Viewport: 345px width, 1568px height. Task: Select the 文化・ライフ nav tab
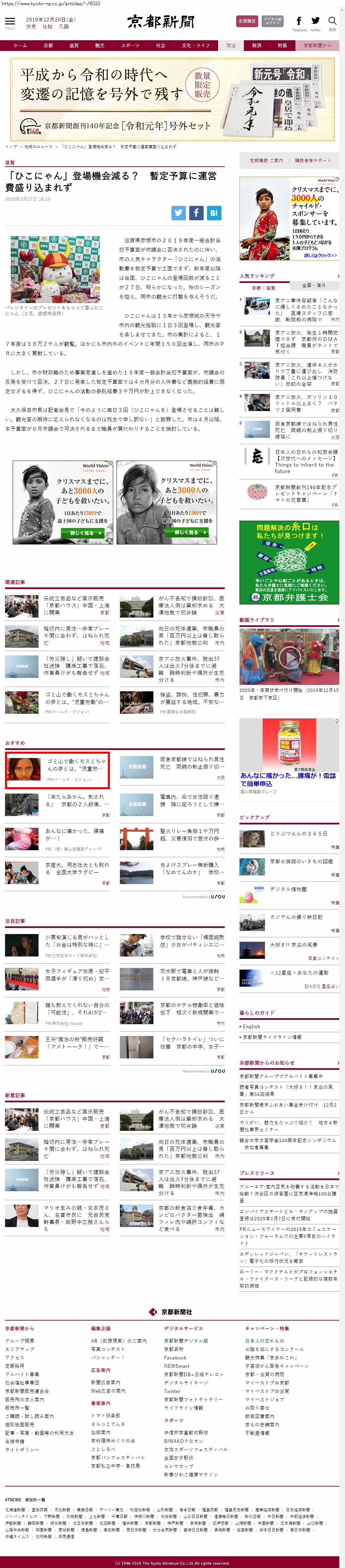195,46
